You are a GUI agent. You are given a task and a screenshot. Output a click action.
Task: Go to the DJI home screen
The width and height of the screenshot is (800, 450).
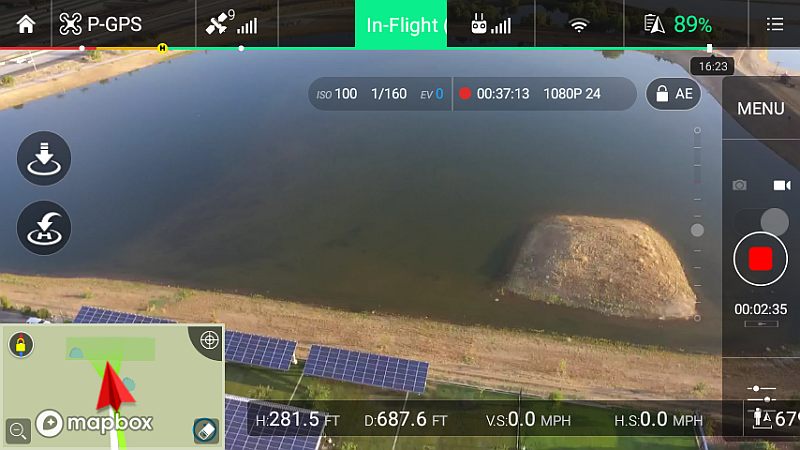coord(26,25)
